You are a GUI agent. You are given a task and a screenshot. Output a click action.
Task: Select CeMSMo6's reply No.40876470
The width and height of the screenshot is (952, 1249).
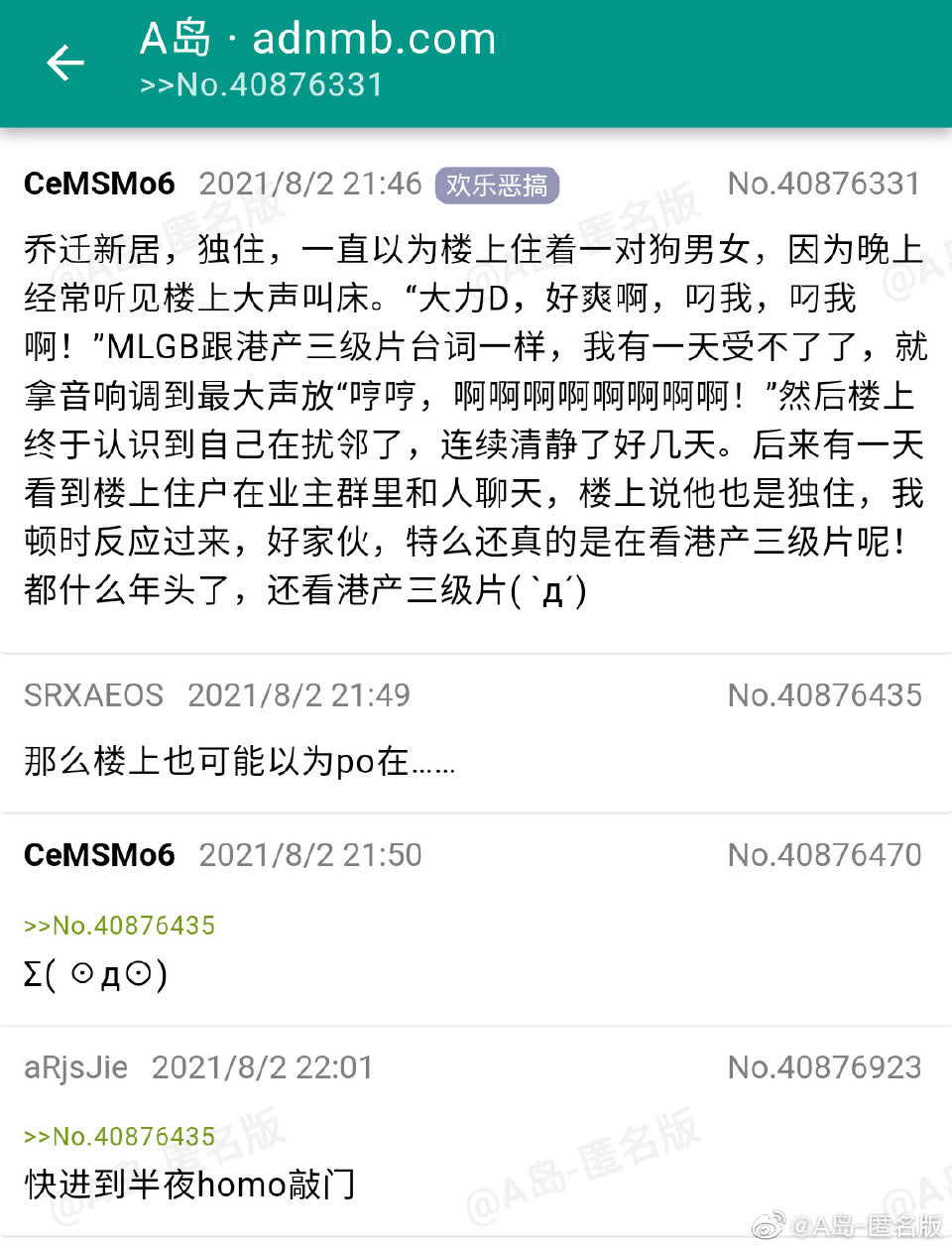point(824,855)
